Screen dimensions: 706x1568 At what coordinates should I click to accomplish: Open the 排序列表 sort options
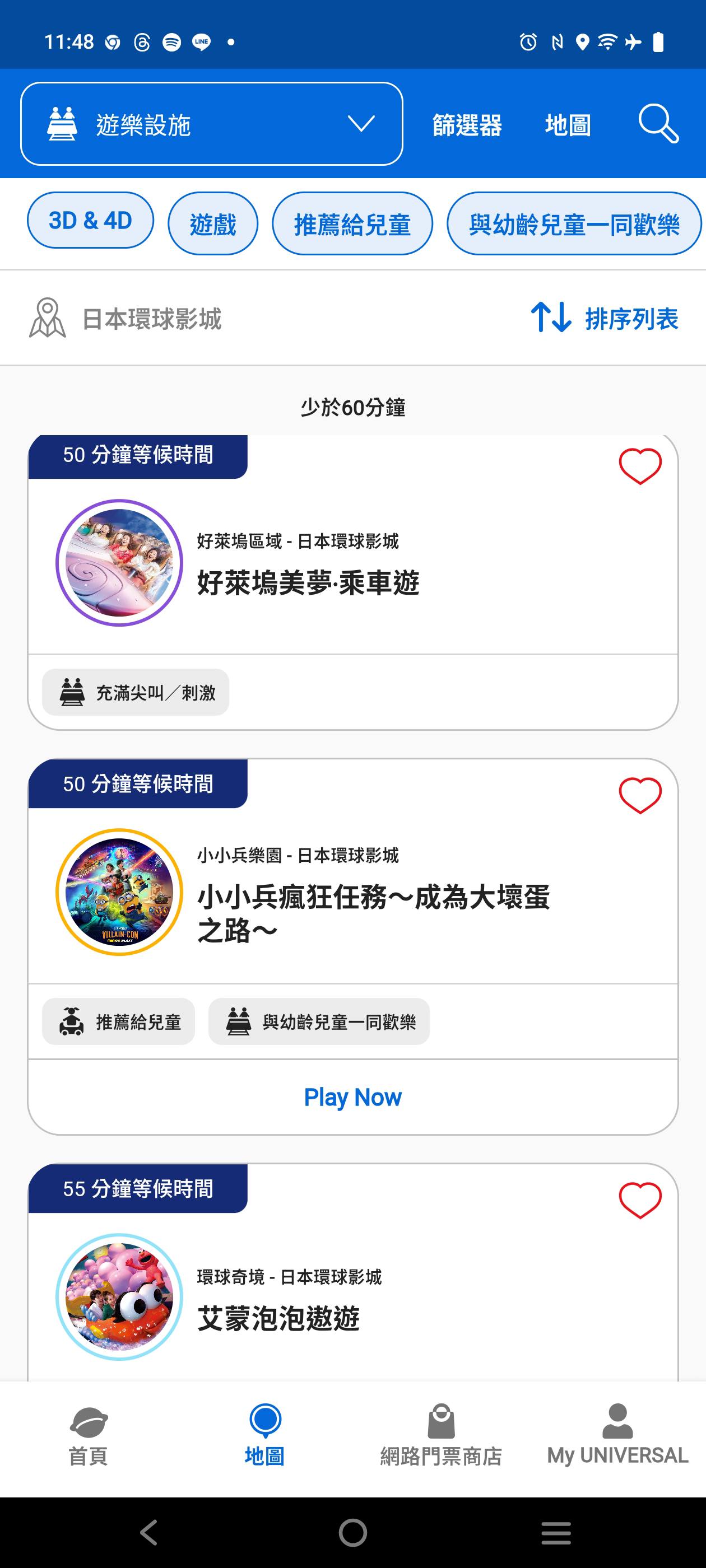point(605,318)
